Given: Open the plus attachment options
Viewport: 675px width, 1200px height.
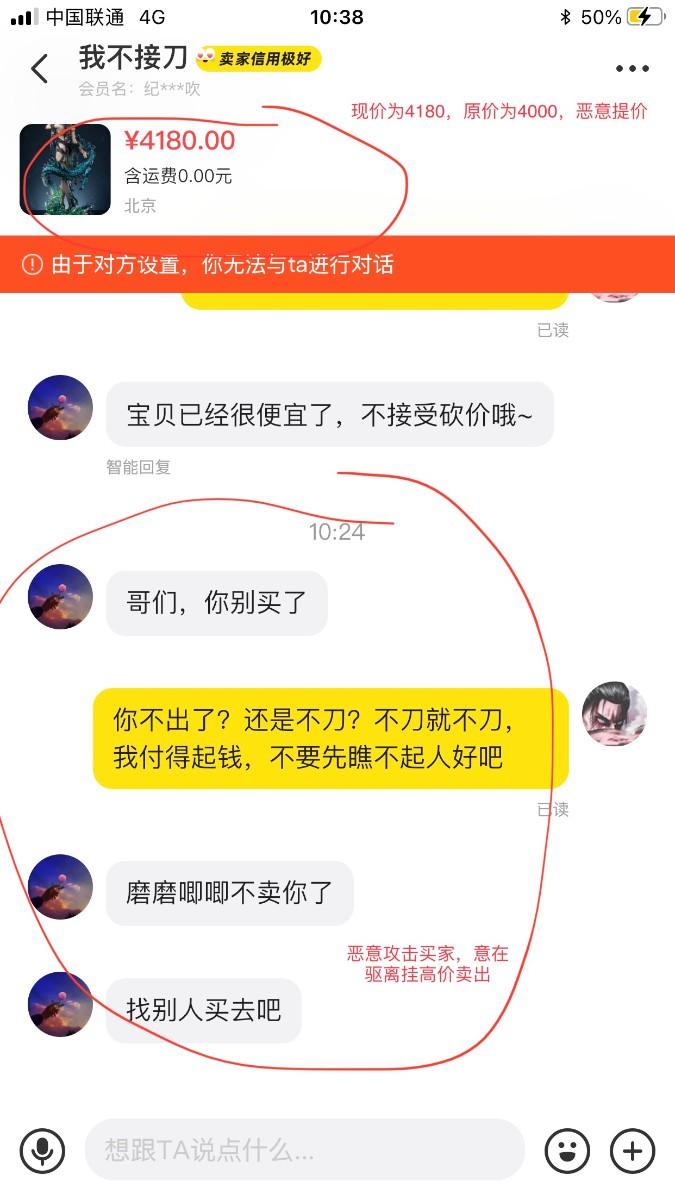Looking at the screenshot, I should (x=632, y=1150).
